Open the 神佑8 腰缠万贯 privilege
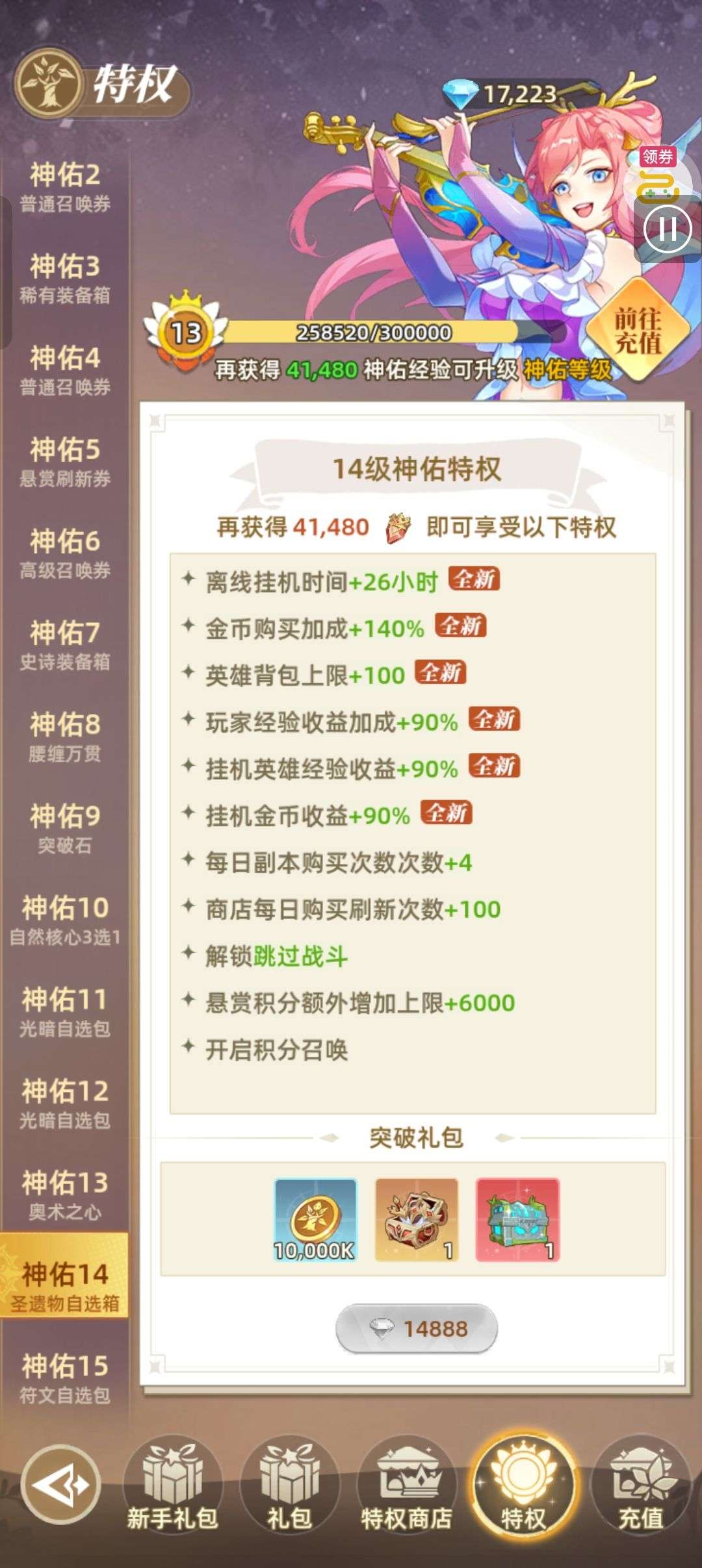 [x=65, y=737]
